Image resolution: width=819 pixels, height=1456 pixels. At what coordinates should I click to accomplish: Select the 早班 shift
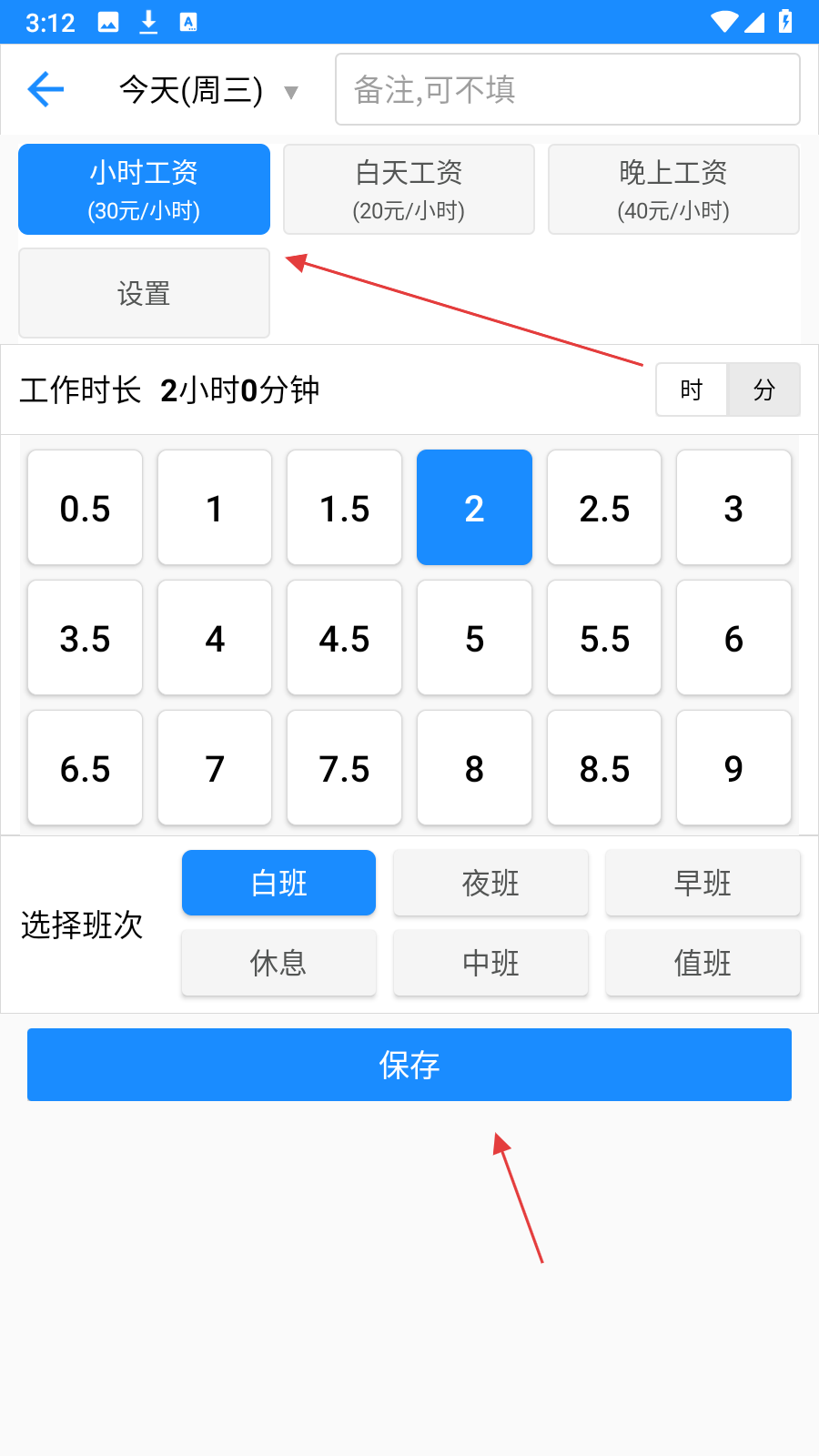click(703, 883)
